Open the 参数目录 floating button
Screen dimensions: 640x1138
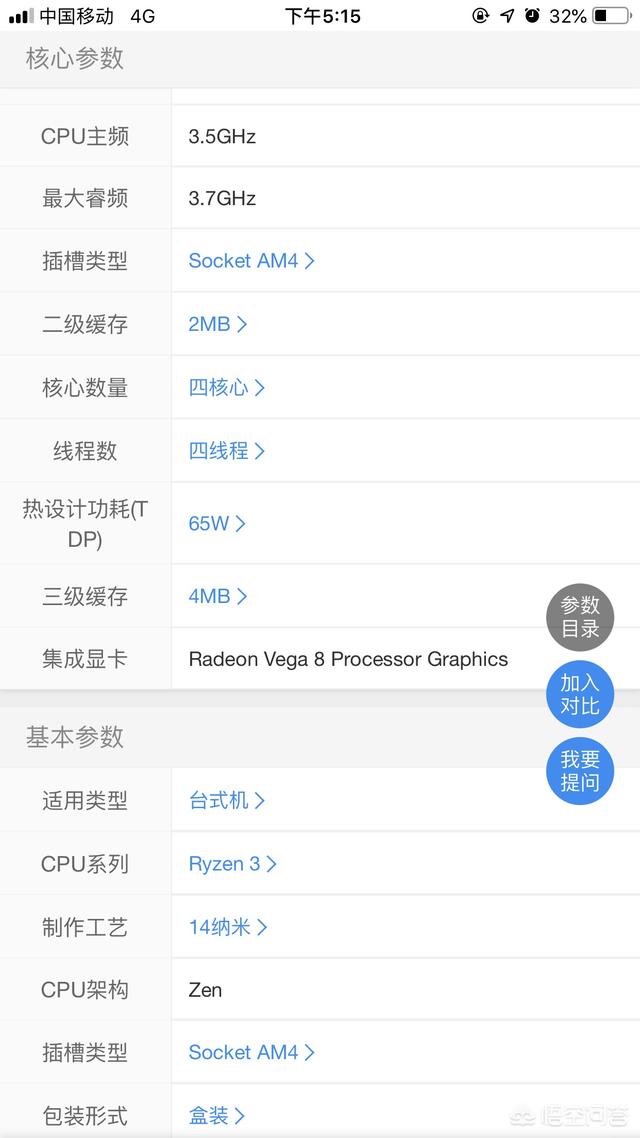(580, 617)
